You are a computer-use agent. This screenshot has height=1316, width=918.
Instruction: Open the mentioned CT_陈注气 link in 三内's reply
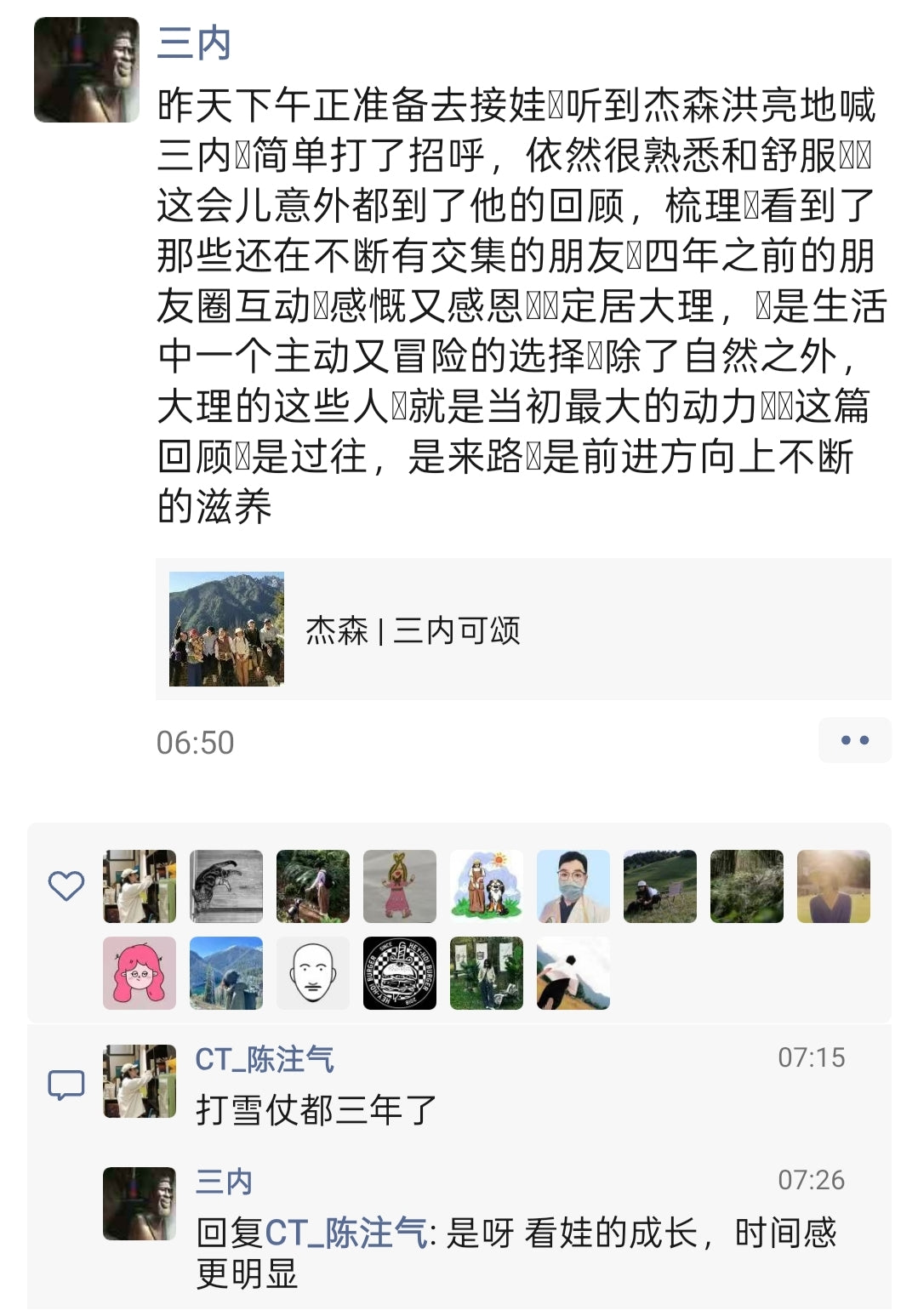point(346,1233)
